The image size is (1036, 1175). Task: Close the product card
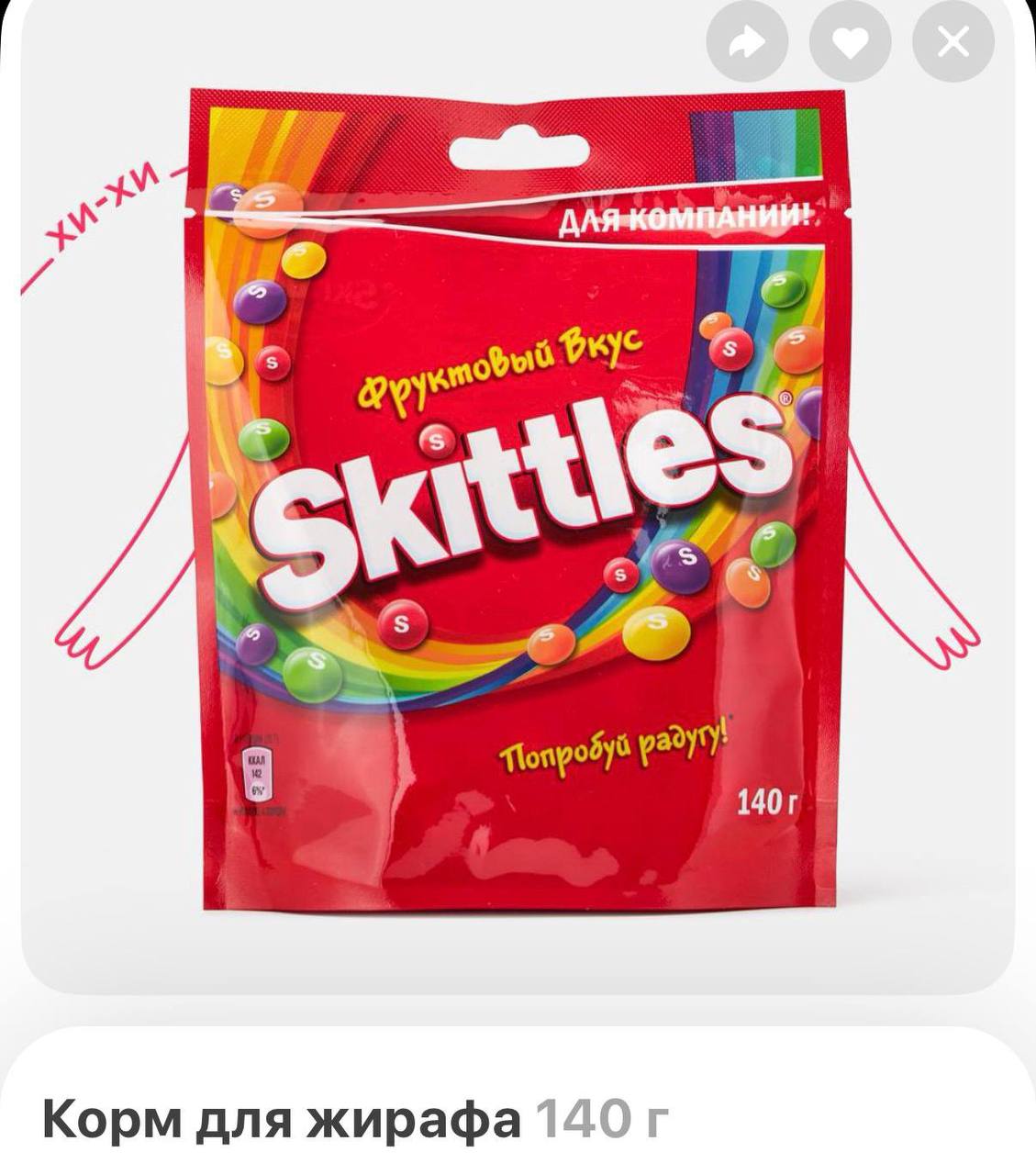click(952, 42)
